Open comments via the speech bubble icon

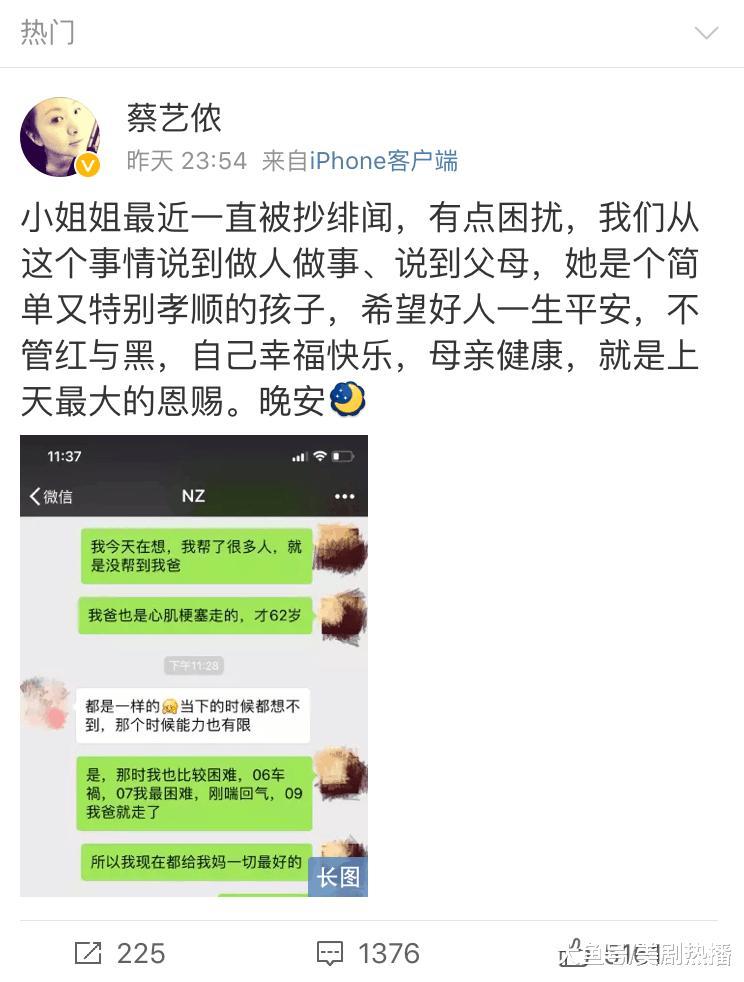pyautogui.click(x=330, y=953)
